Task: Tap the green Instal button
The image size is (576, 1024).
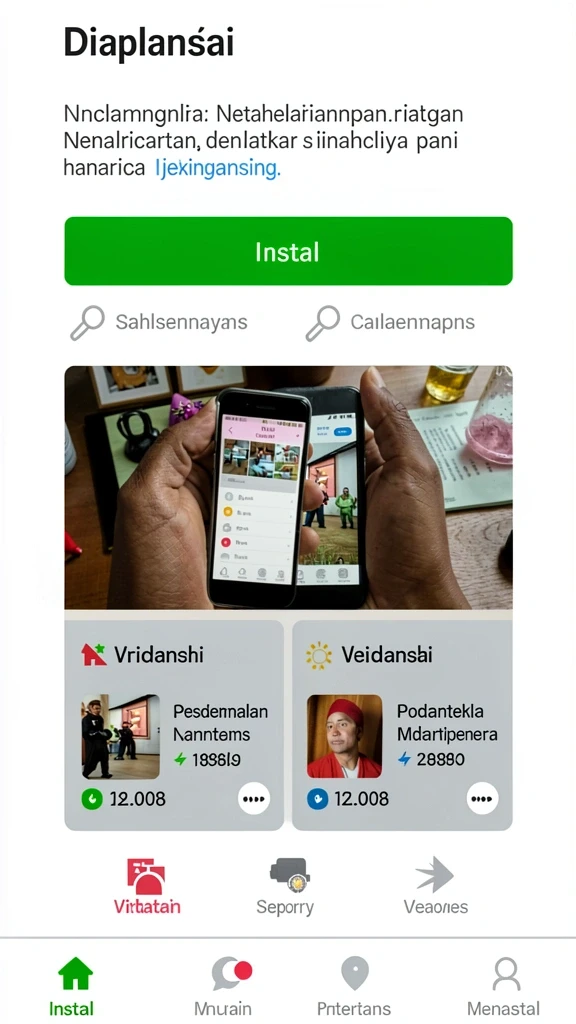Action: (x=288, y=251)
